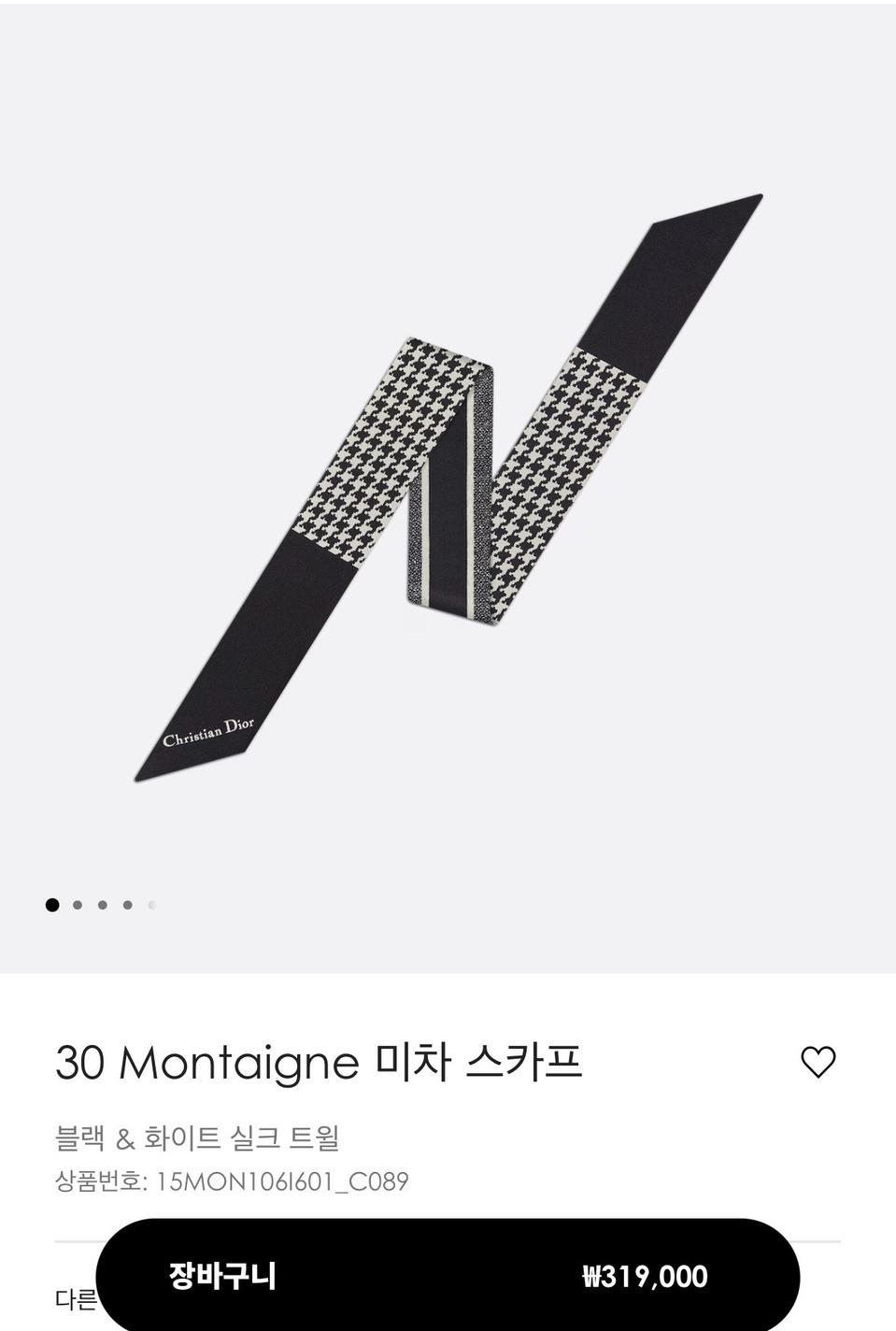Select the fourth carousel dot indicator
896x1331 pixels.
click(125, 904)
